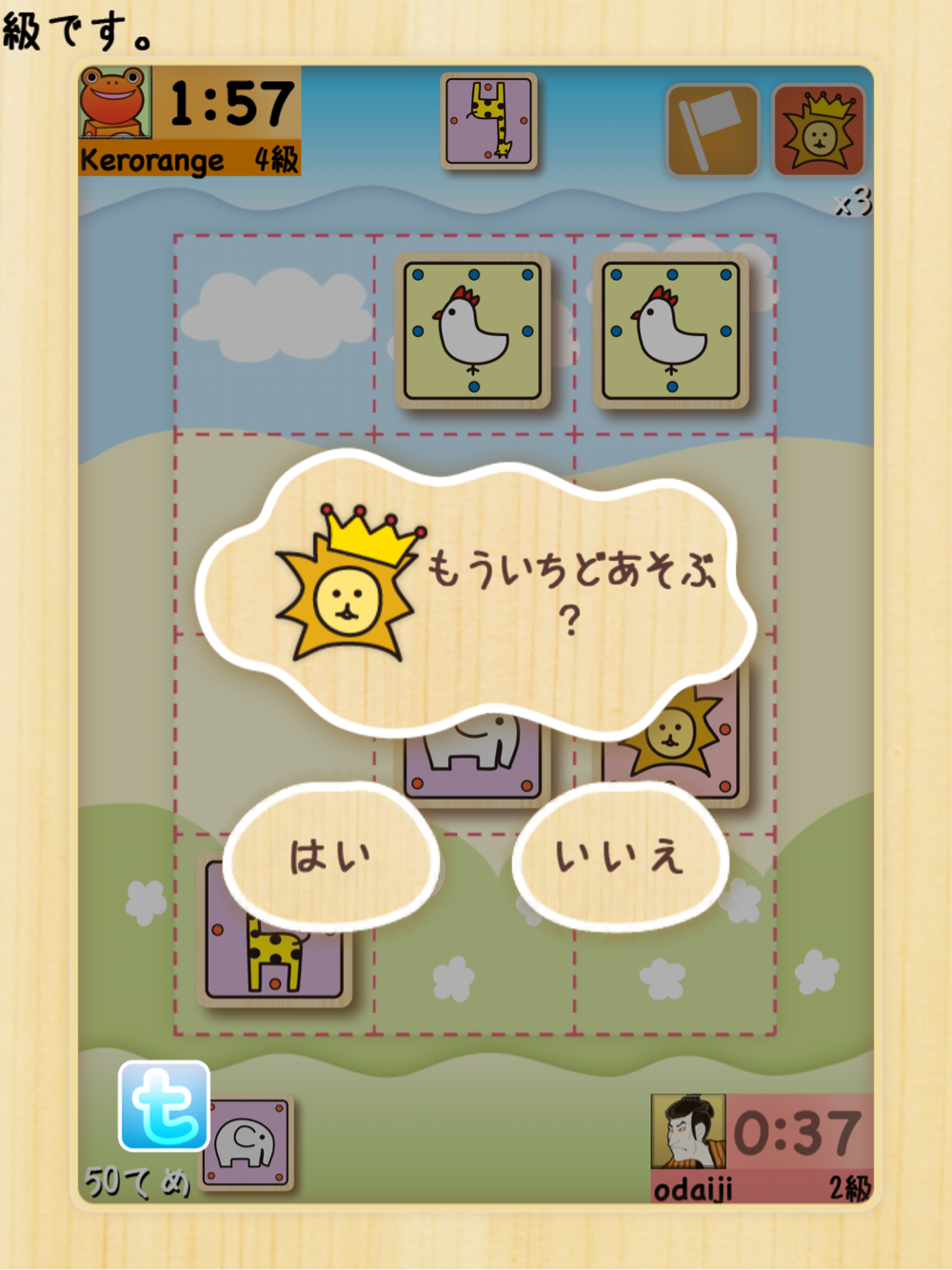Tap the white flag resign button
The width and height of the screenshot is (952, 1270).
point(712,130)
